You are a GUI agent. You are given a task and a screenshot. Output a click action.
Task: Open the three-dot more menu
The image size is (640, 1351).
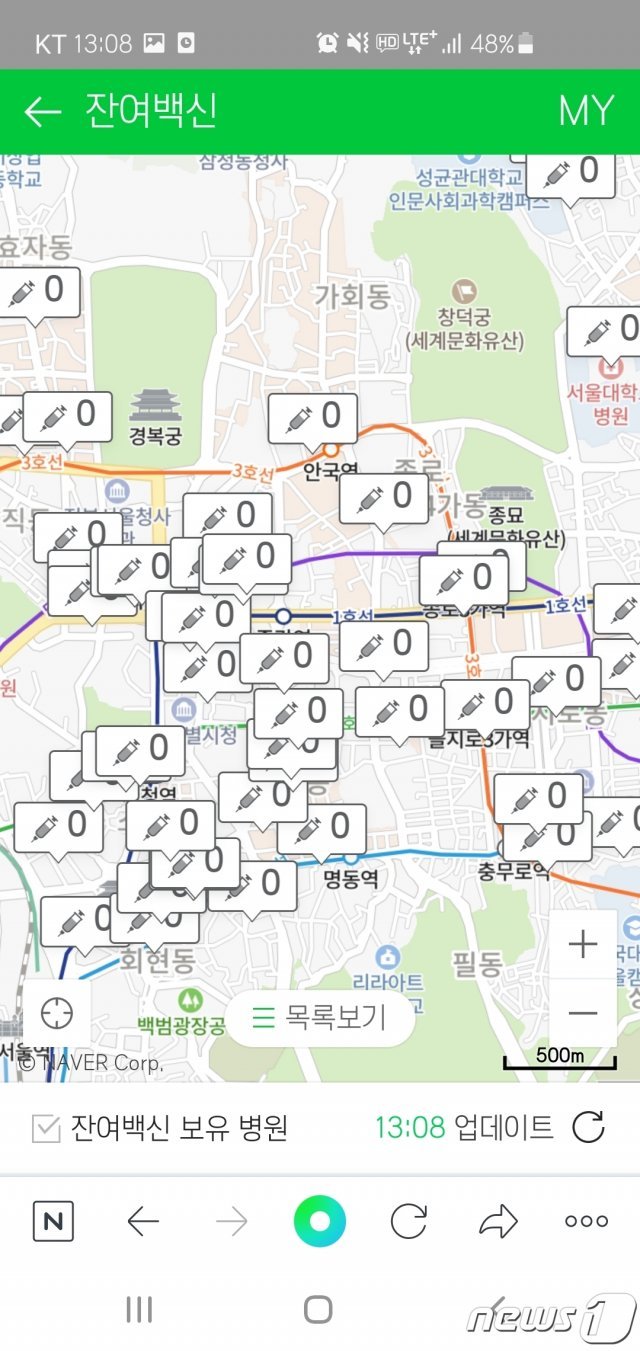tap(586, 1221)
